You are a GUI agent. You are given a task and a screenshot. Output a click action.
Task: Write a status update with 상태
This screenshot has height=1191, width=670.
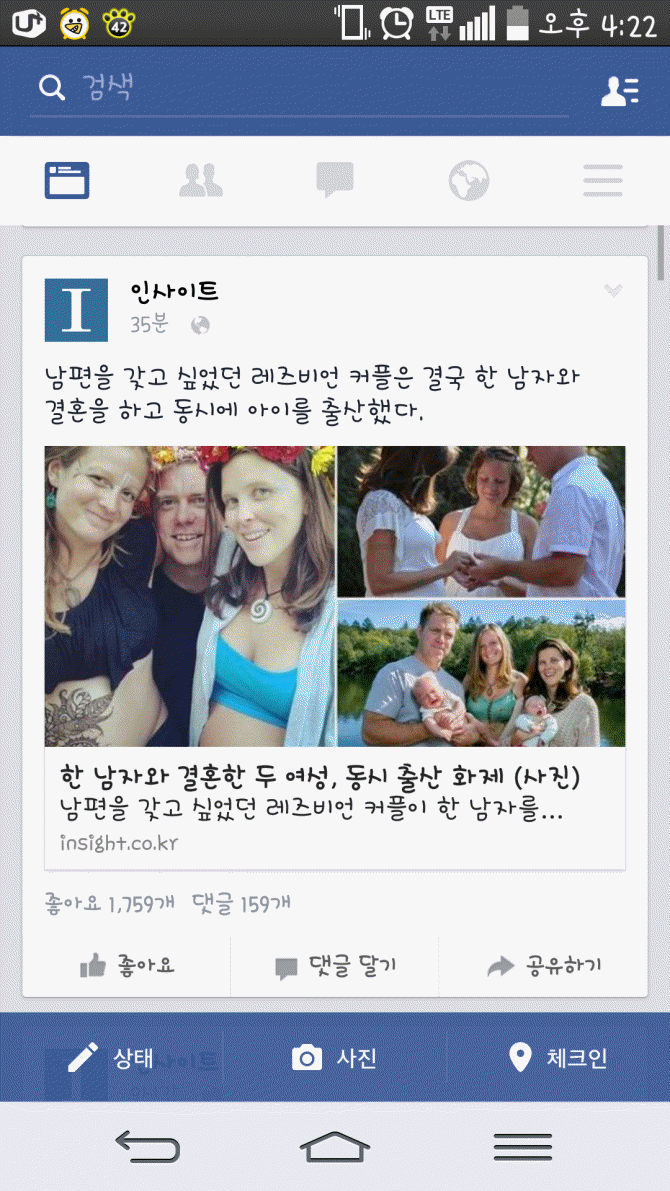tap(111, 1058)
